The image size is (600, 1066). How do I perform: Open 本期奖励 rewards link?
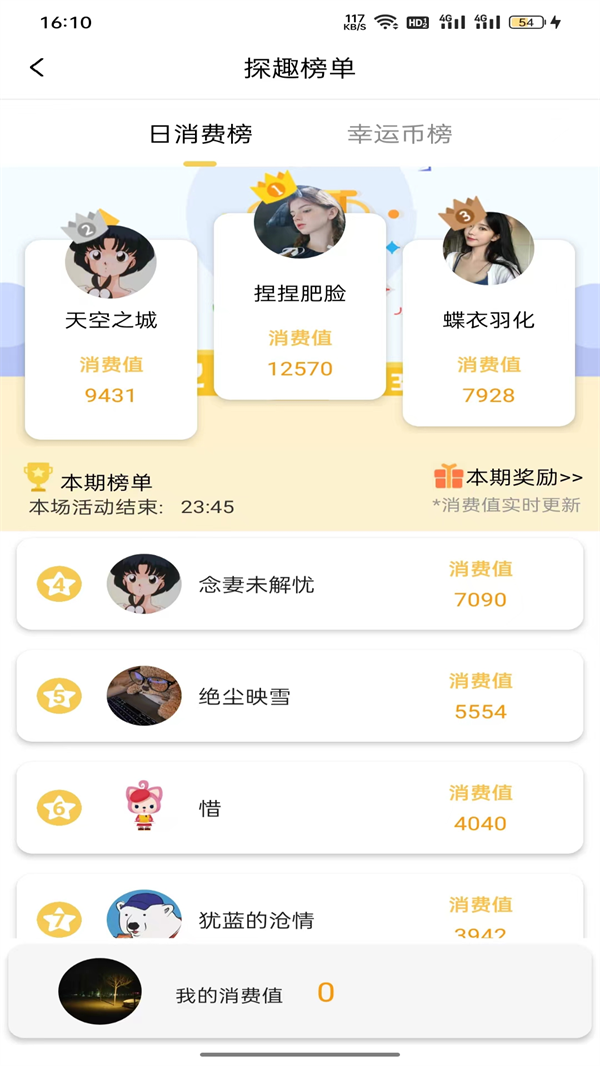click(x=510, y=477)
